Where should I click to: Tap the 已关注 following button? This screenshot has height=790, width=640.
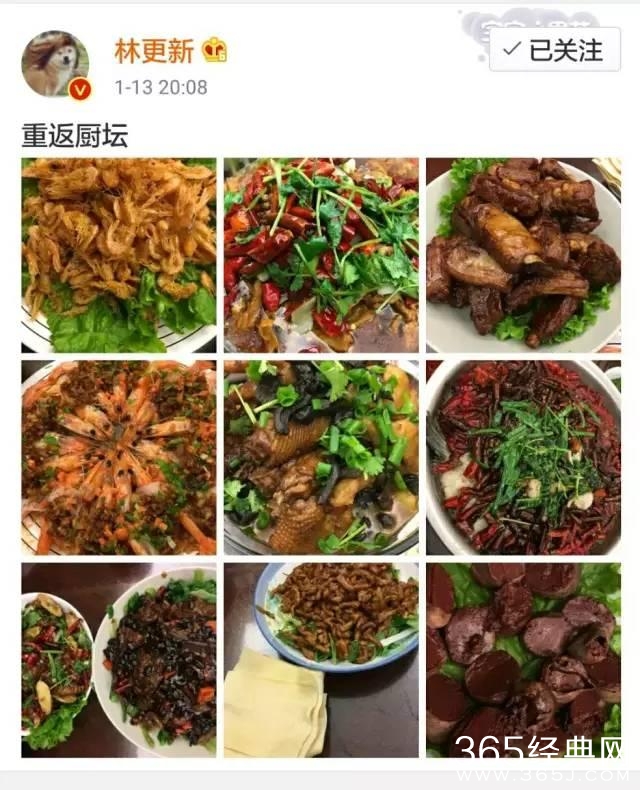point(554,49)
